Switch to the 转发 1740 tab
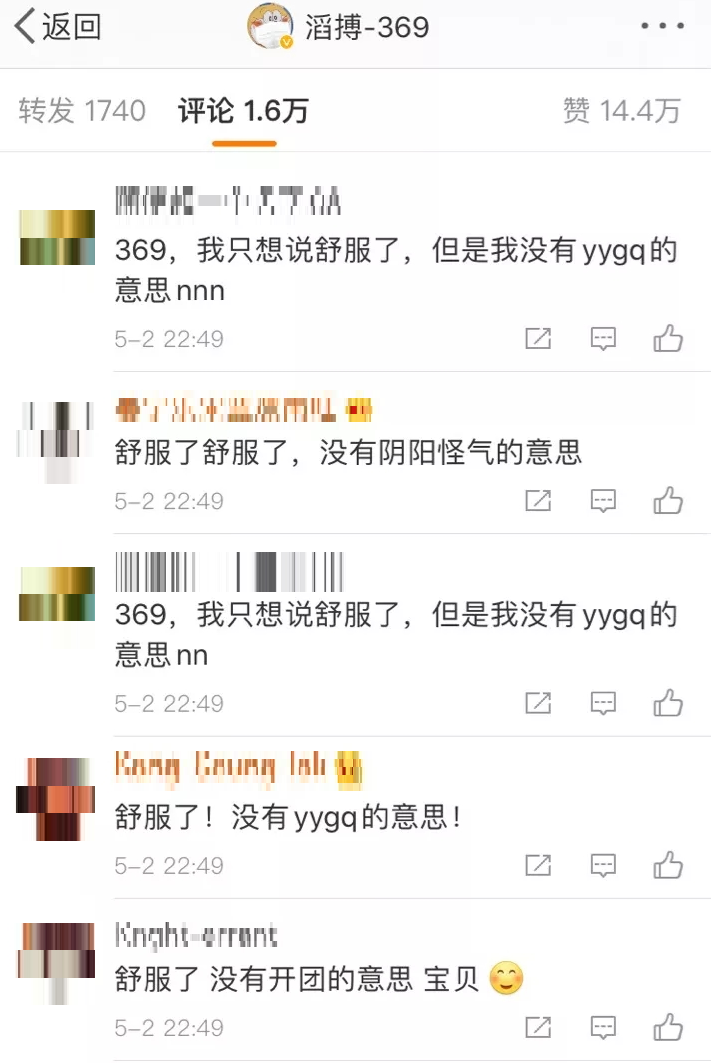711x1063 pixels. (82, 111)
